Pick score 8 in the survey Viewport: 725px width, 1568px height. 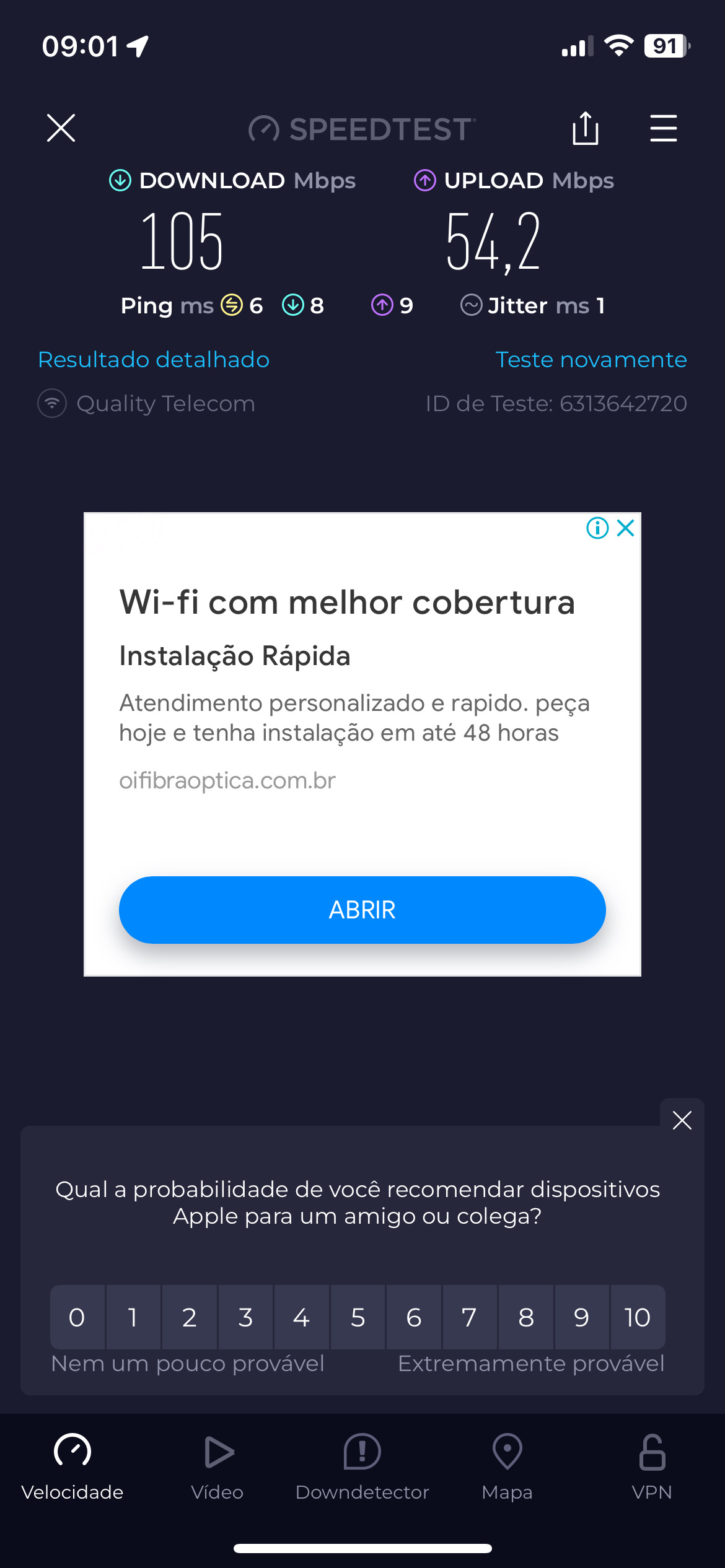(526, 1317)
